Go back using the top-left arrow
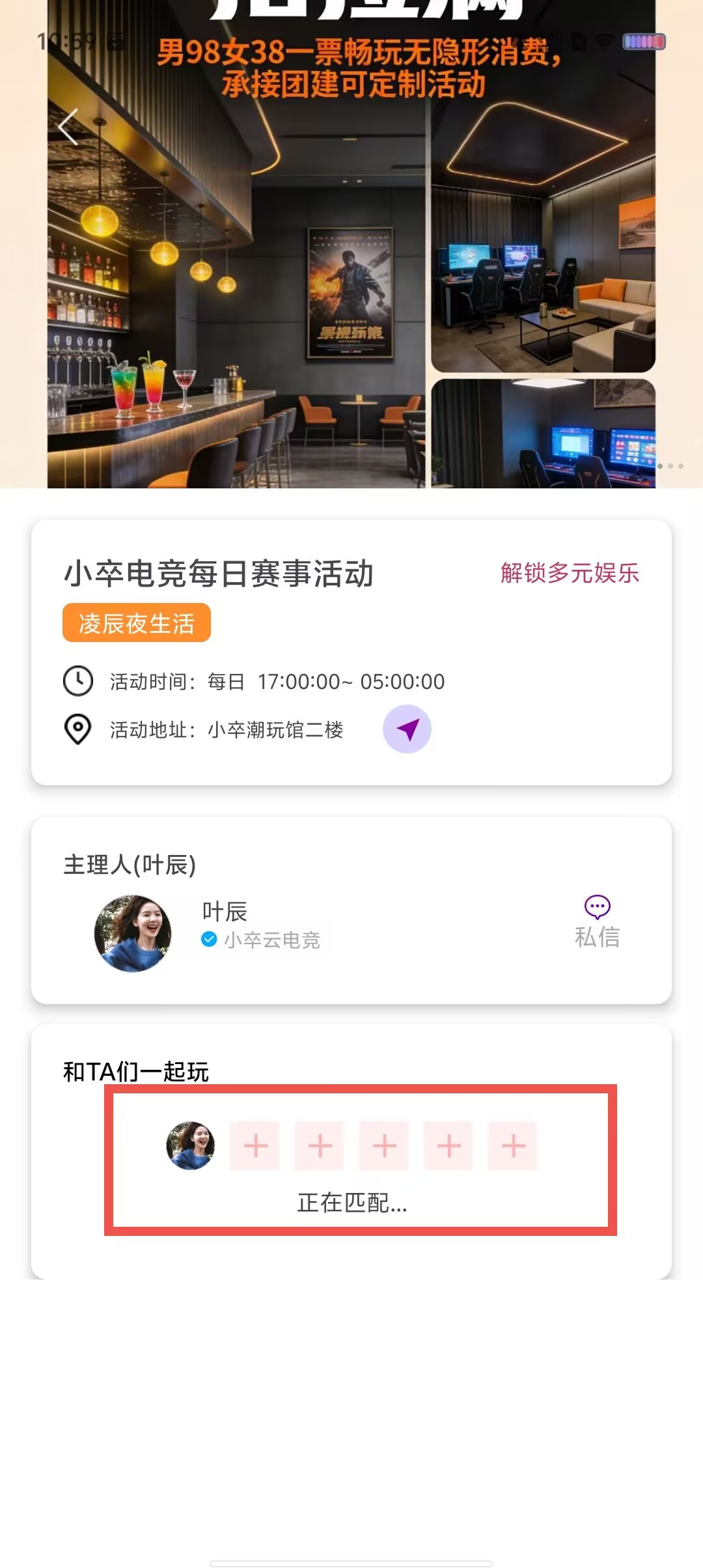703x1568 pixels. pyautogui.click(x=68, y=126)
